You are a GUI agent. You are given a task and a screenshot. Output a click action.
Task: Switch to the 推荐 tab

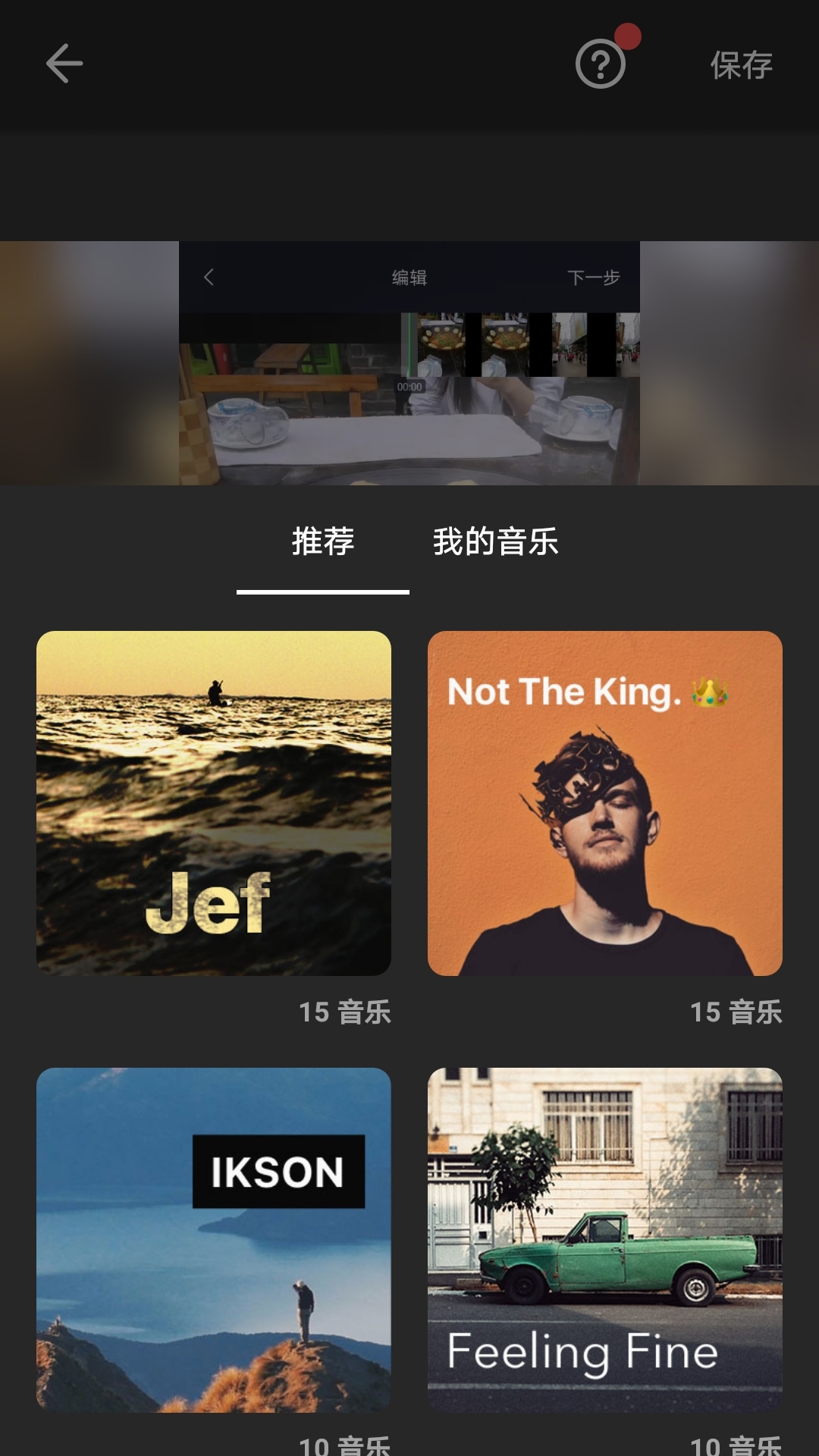(322, 541)
